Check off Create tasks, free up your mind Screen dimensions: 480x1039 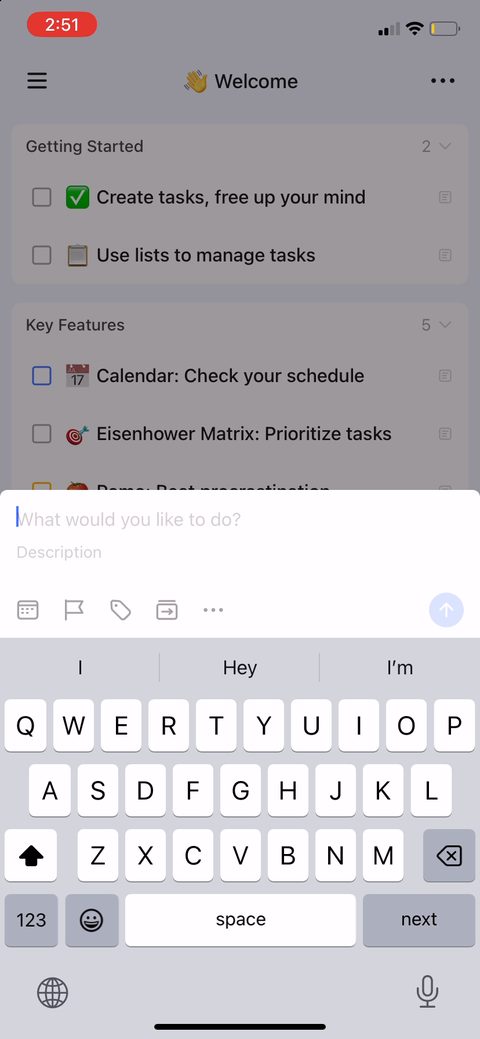point(42,197)
